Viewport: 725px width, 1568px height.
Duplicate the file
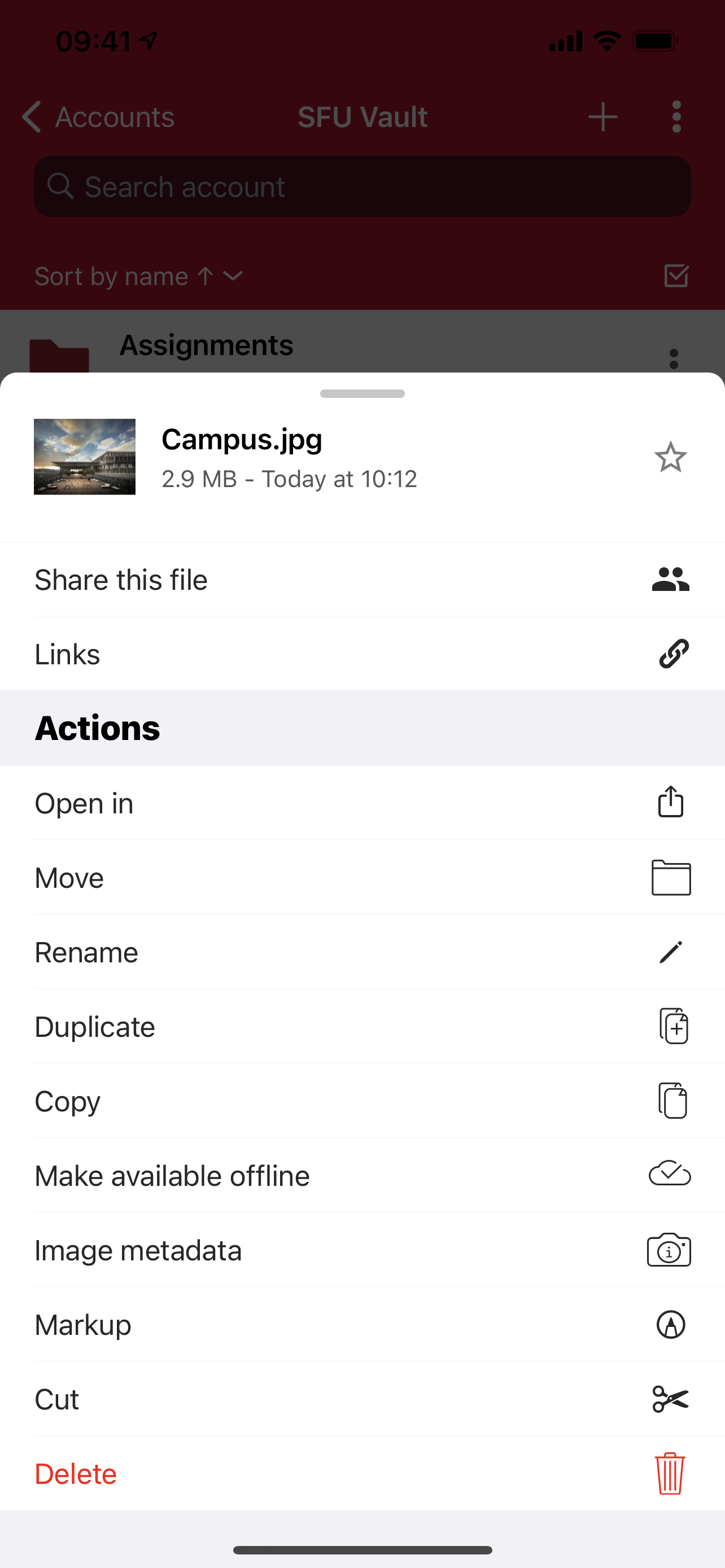tap(362, 1026)
